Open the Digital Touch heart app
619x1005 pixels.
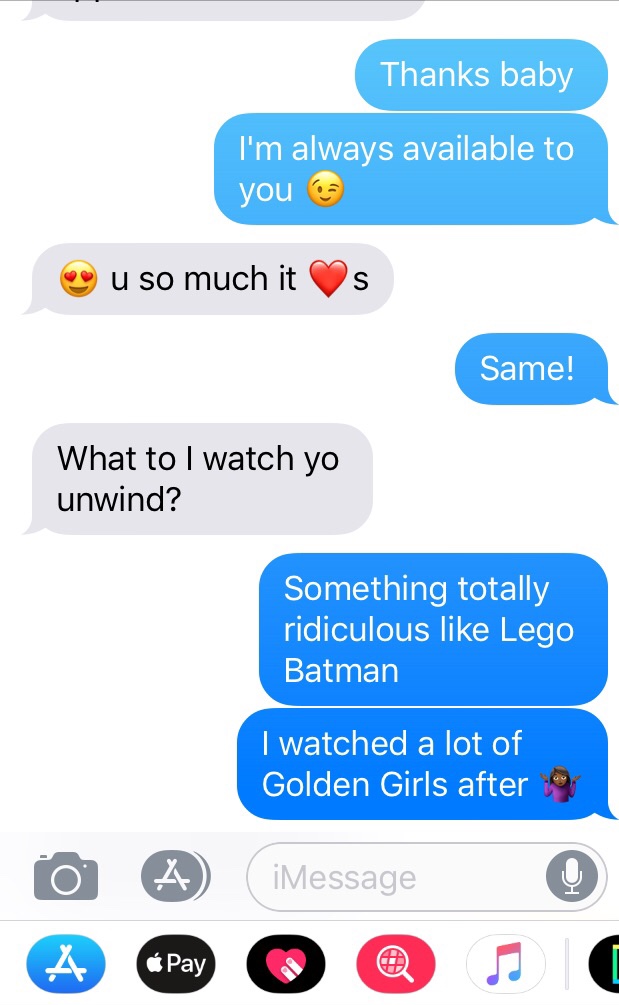pos(286,963)
